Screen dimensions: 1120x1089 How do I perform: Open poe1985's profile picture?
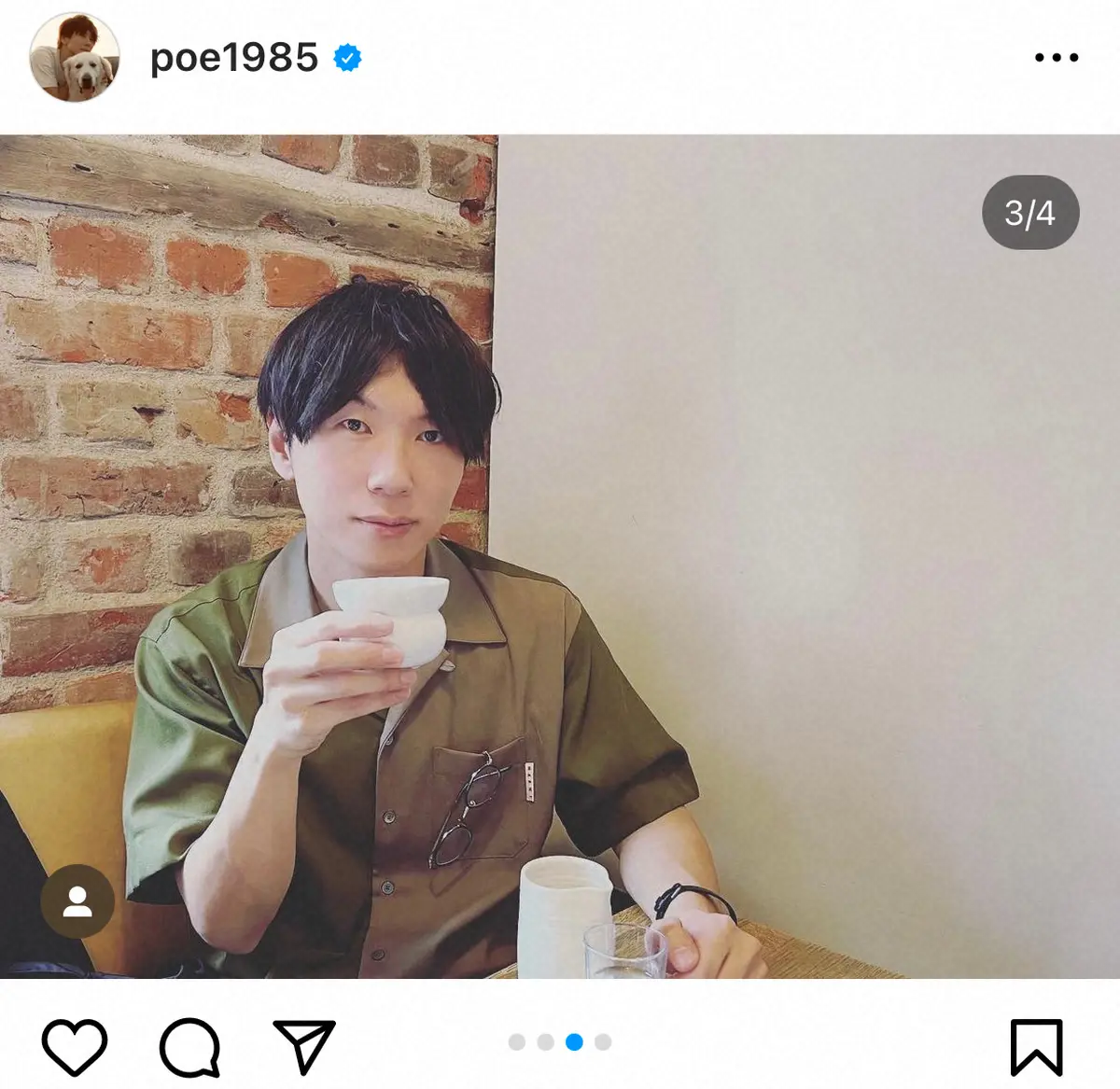[x=75, y=58]
